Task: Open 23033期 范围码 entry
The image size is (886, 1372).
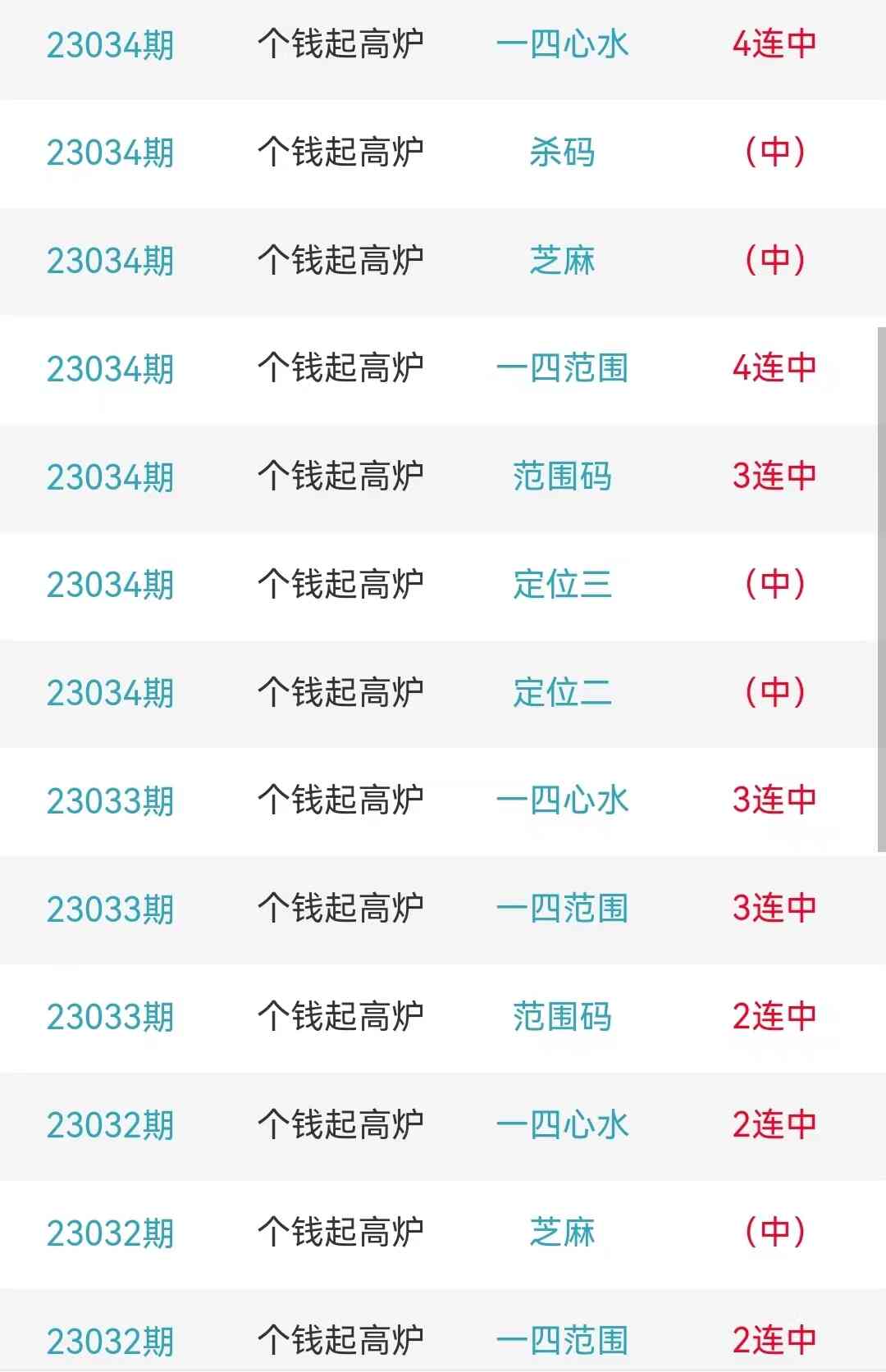Action: tap(562, 1017)
